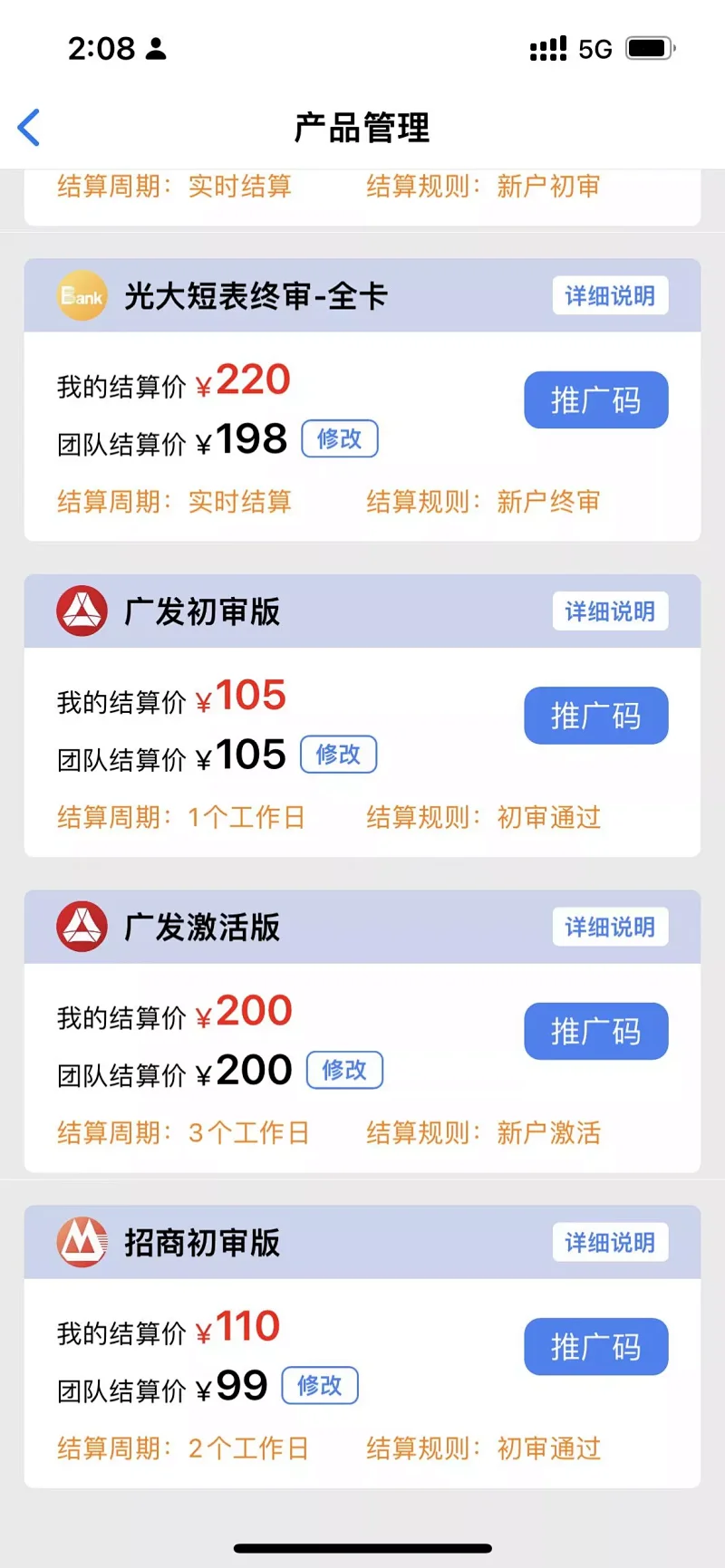Show 推广码 for 招商初审版
This screenshot has height=1568, width=725.
coord(596,1346)
